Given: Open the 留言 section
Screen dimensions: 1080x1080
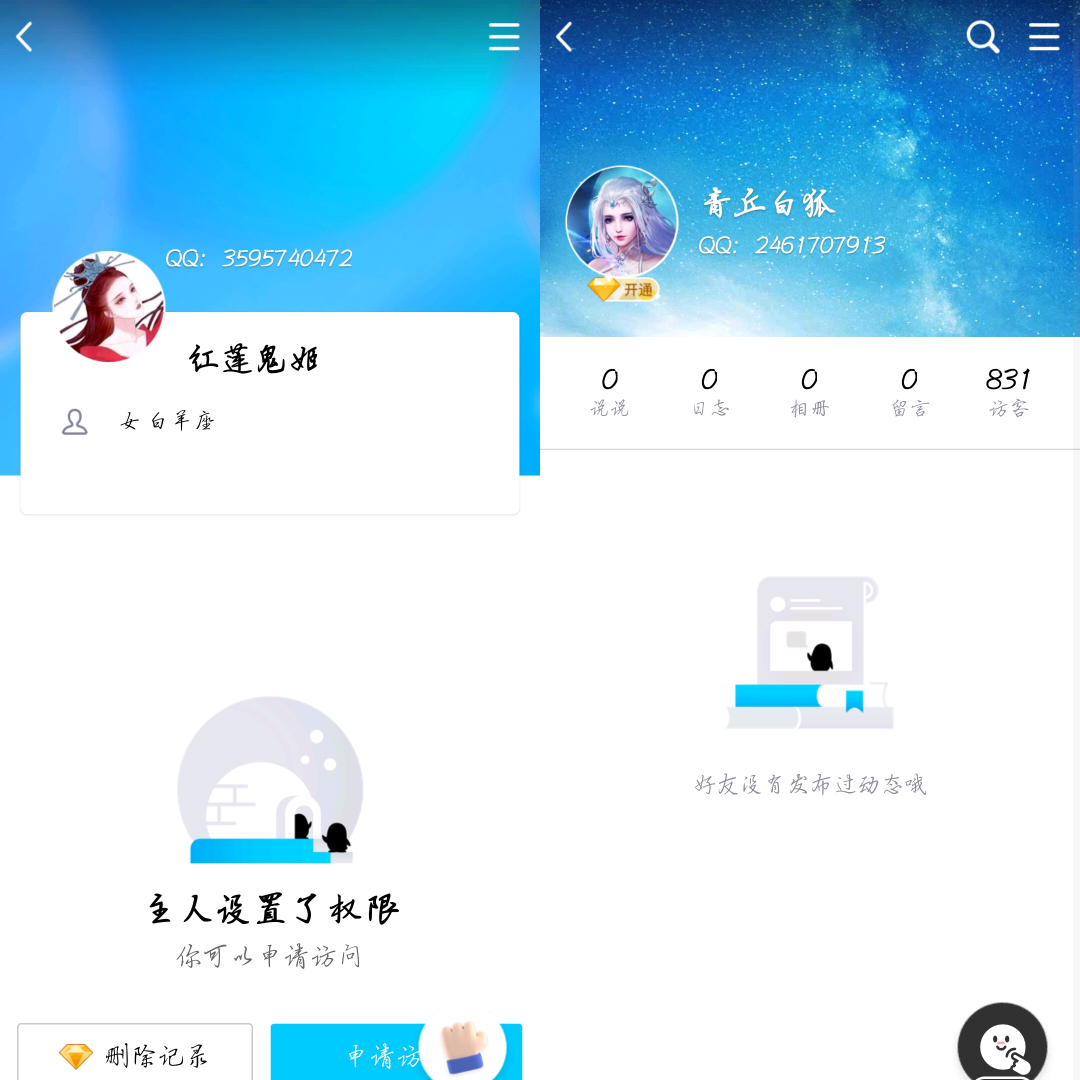Looking at the screenshot, I should [909, 392].
